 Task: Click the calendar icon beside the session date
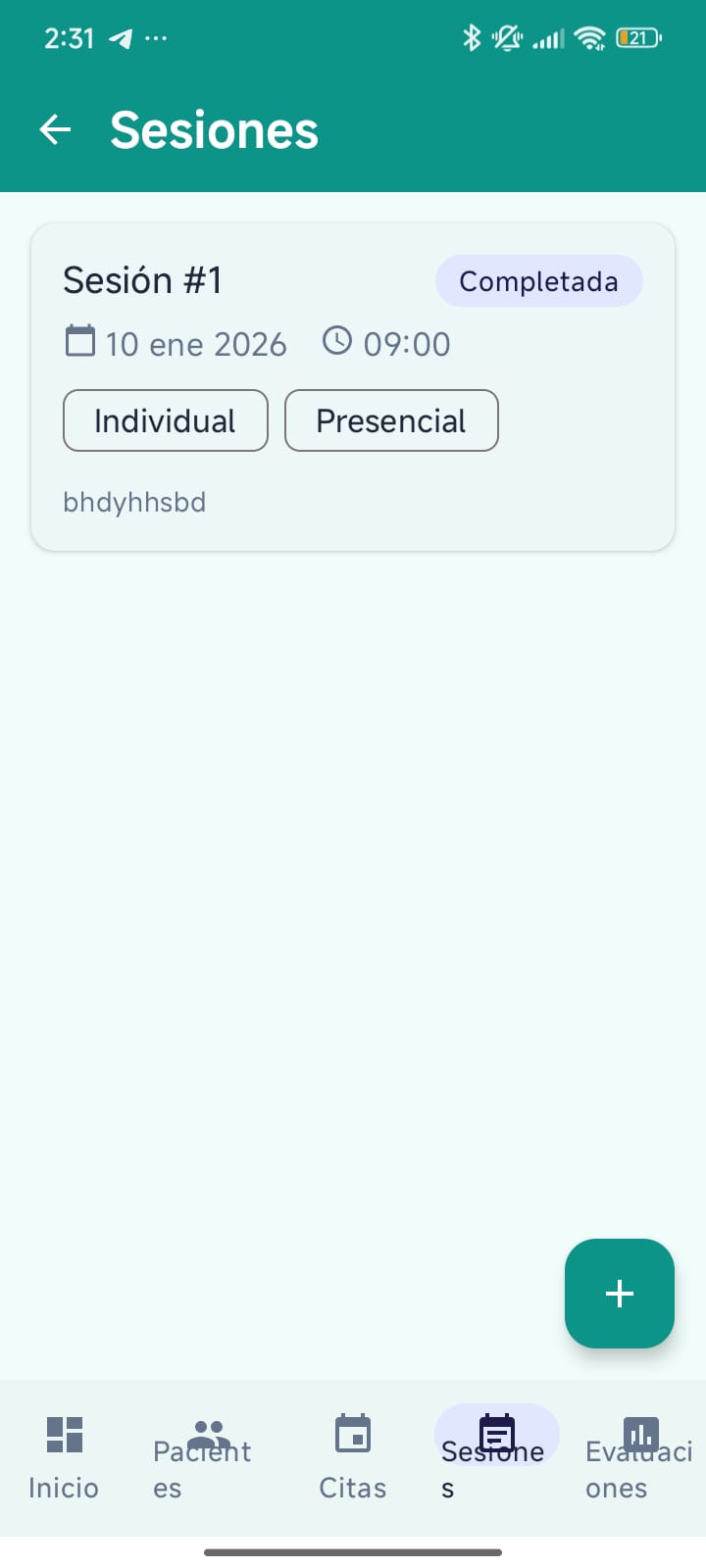80,342
